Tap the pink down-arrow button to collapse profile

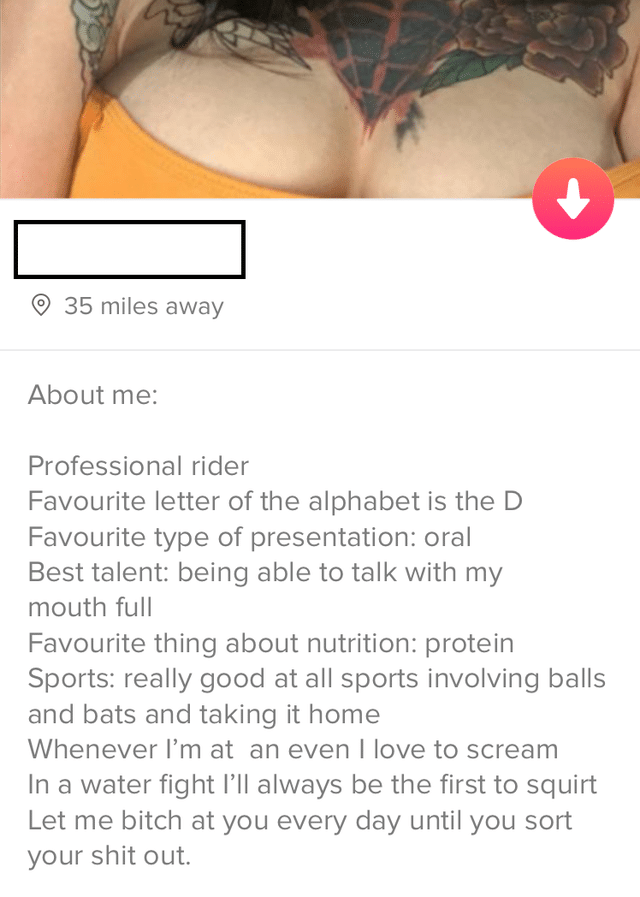click(x=573, y=198)
